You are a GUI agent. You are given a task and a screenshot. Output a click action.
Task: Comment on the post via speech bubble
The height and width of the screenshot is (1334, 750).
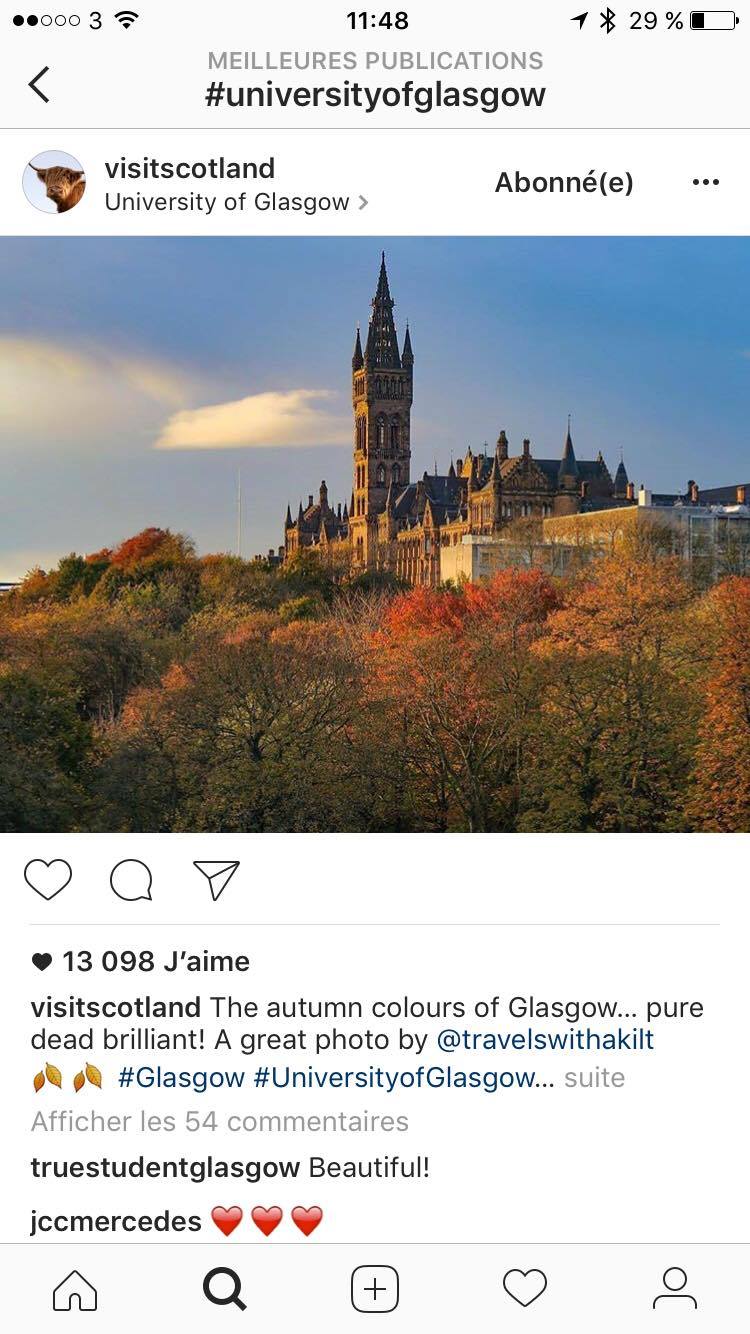131,881
